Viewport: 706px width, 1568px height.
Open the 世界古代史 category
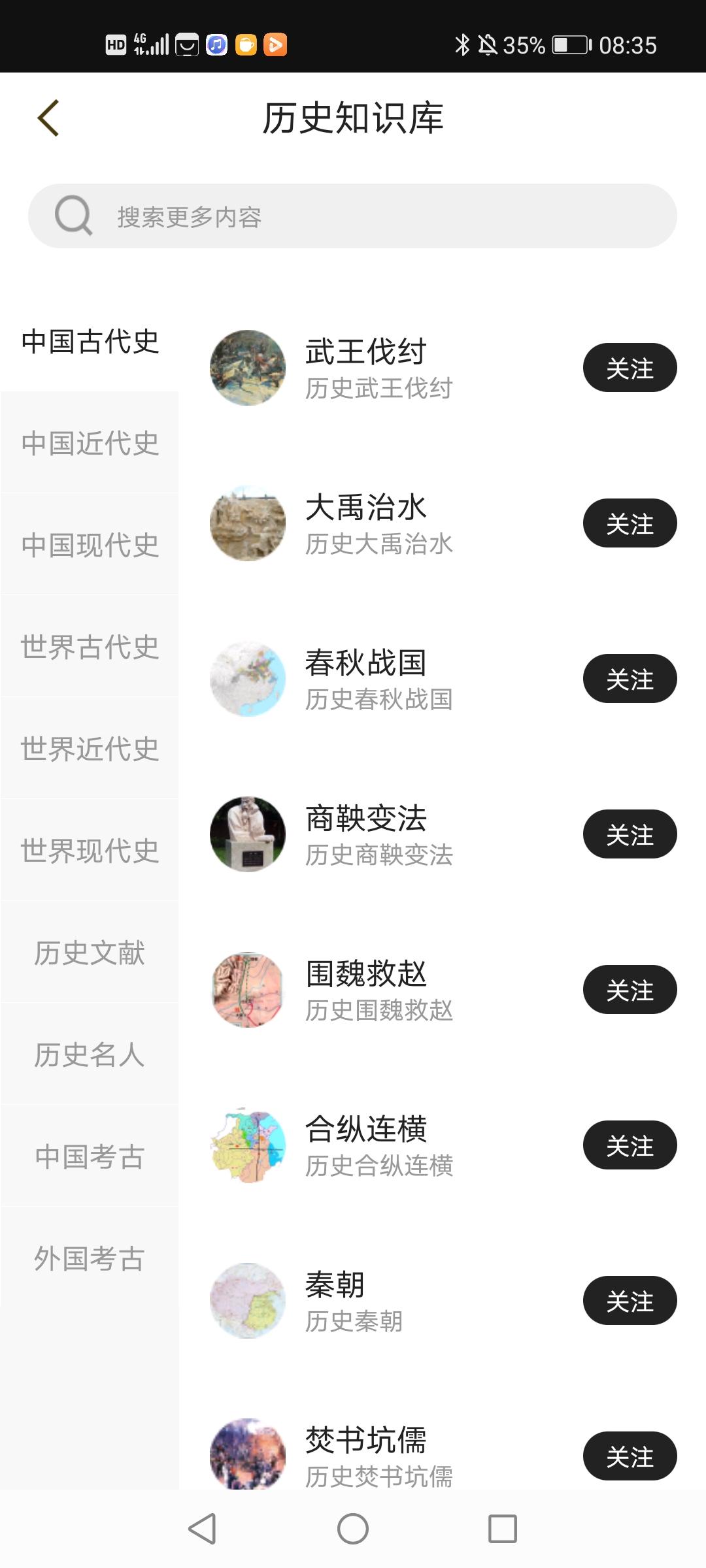[90, 647]
